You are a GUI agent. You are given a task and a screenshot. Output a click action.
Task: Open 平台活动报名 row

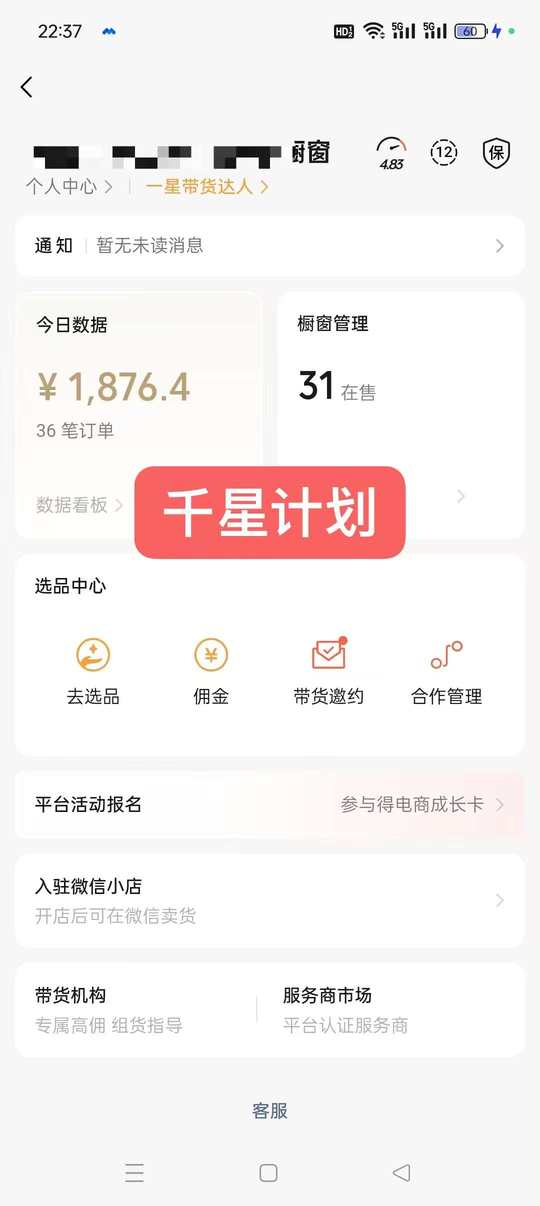[x=270, y=805]
